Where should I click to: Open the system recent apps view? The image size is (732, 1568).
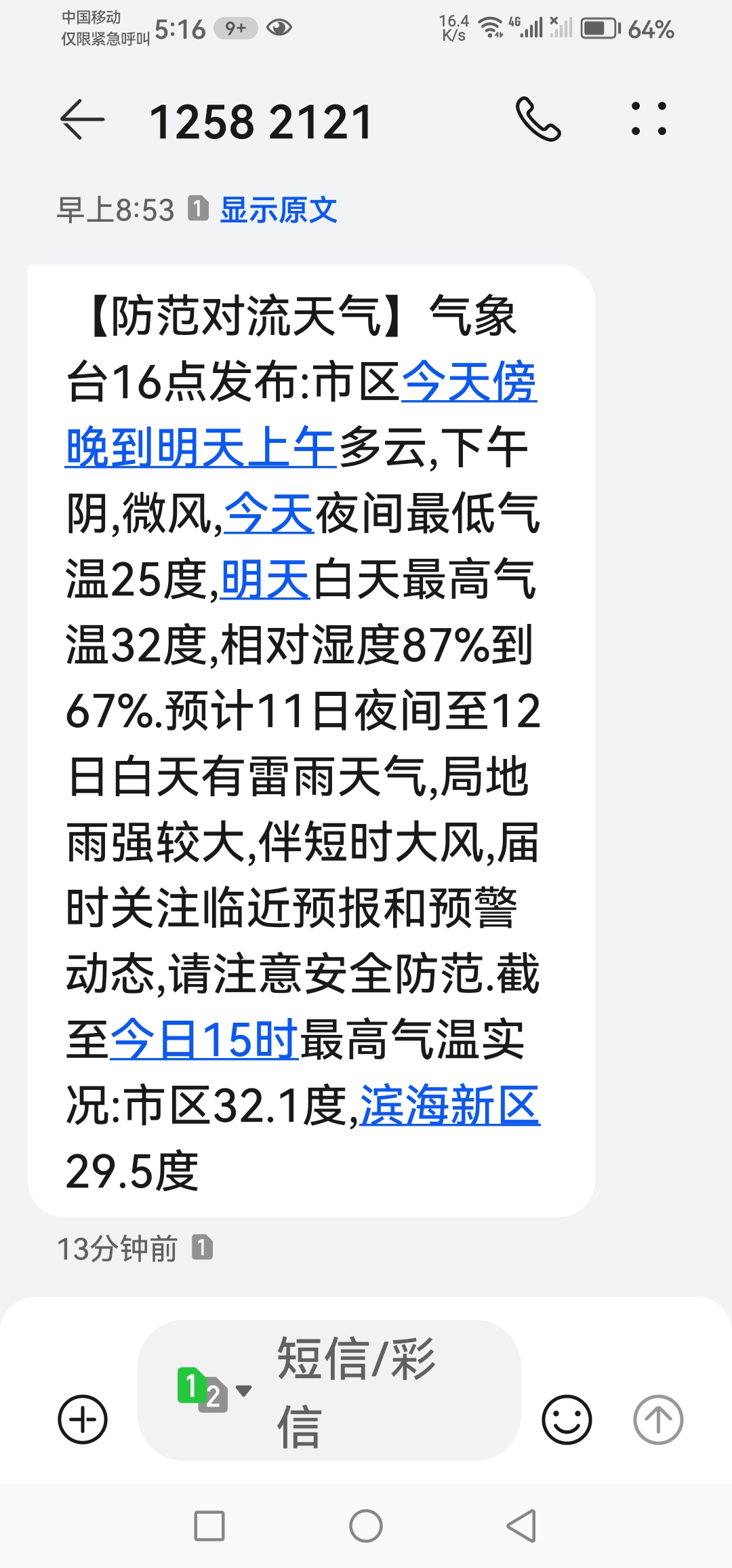coord(209,1527)
